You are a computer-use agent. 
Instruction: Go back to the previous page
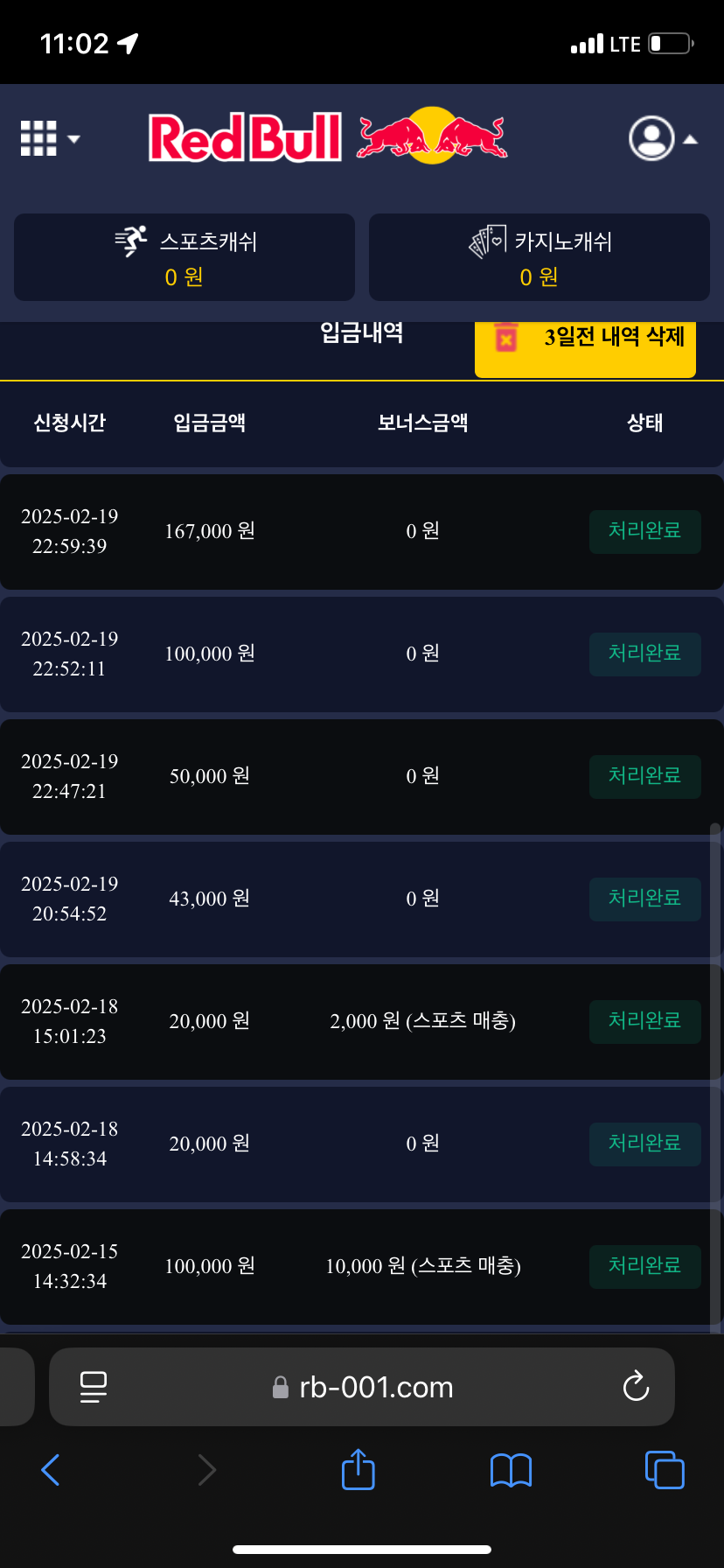click(51, 1470)
